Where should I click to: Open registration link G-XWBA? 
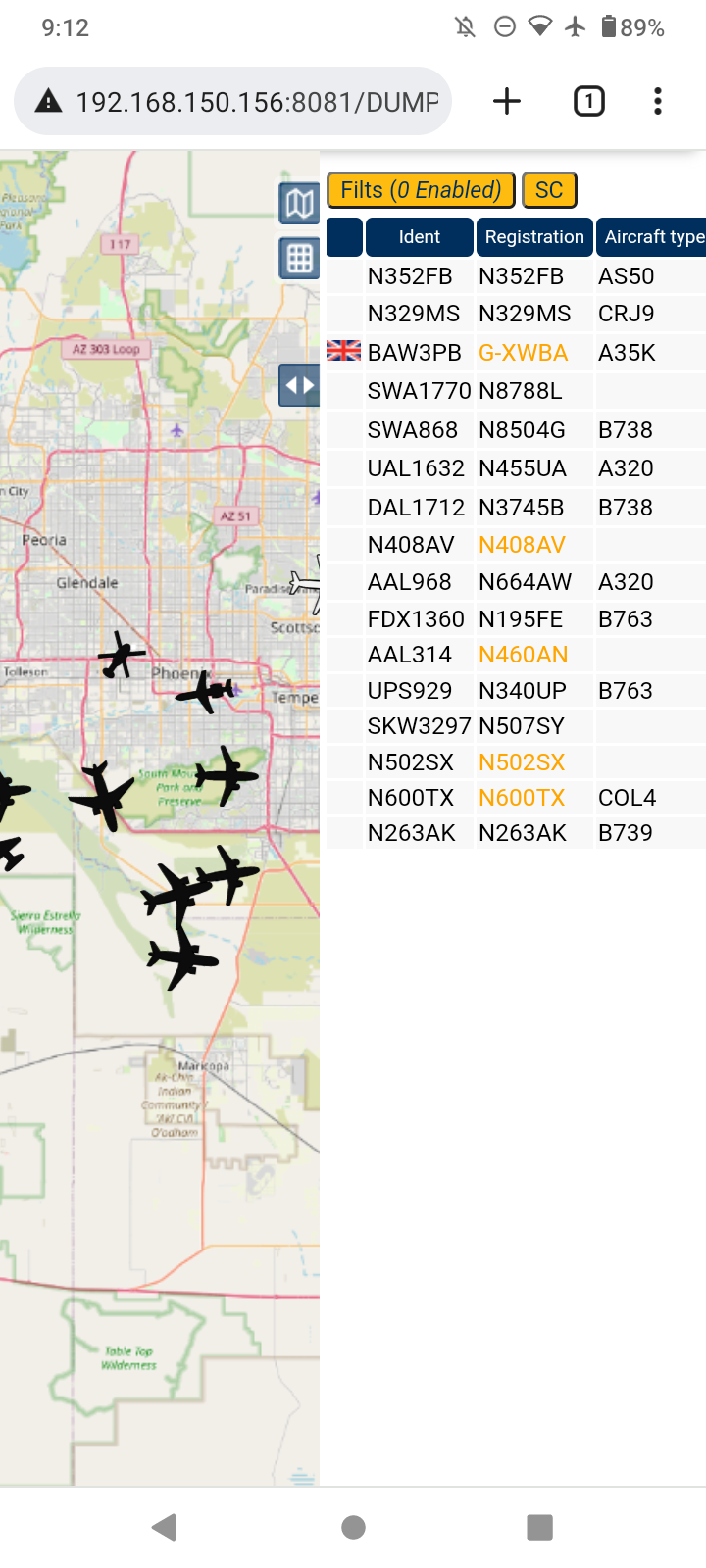(523, 353)
